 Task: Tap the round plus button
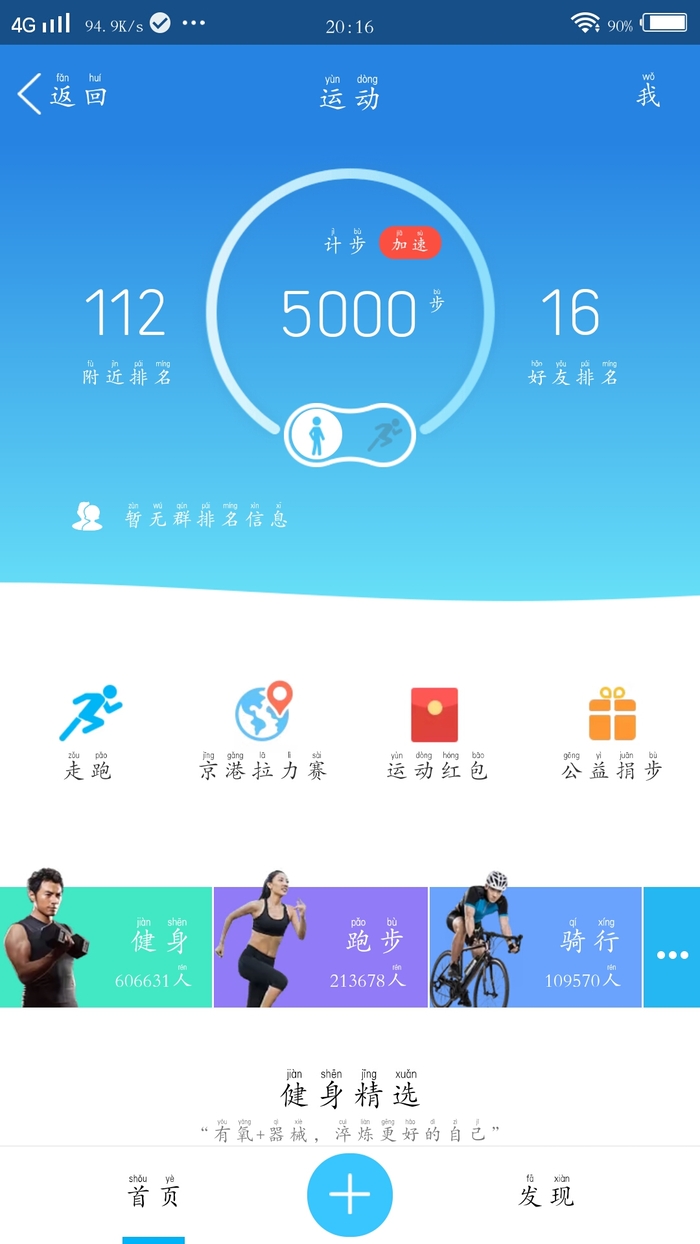pyautogui.click(x=350, y=1195)
